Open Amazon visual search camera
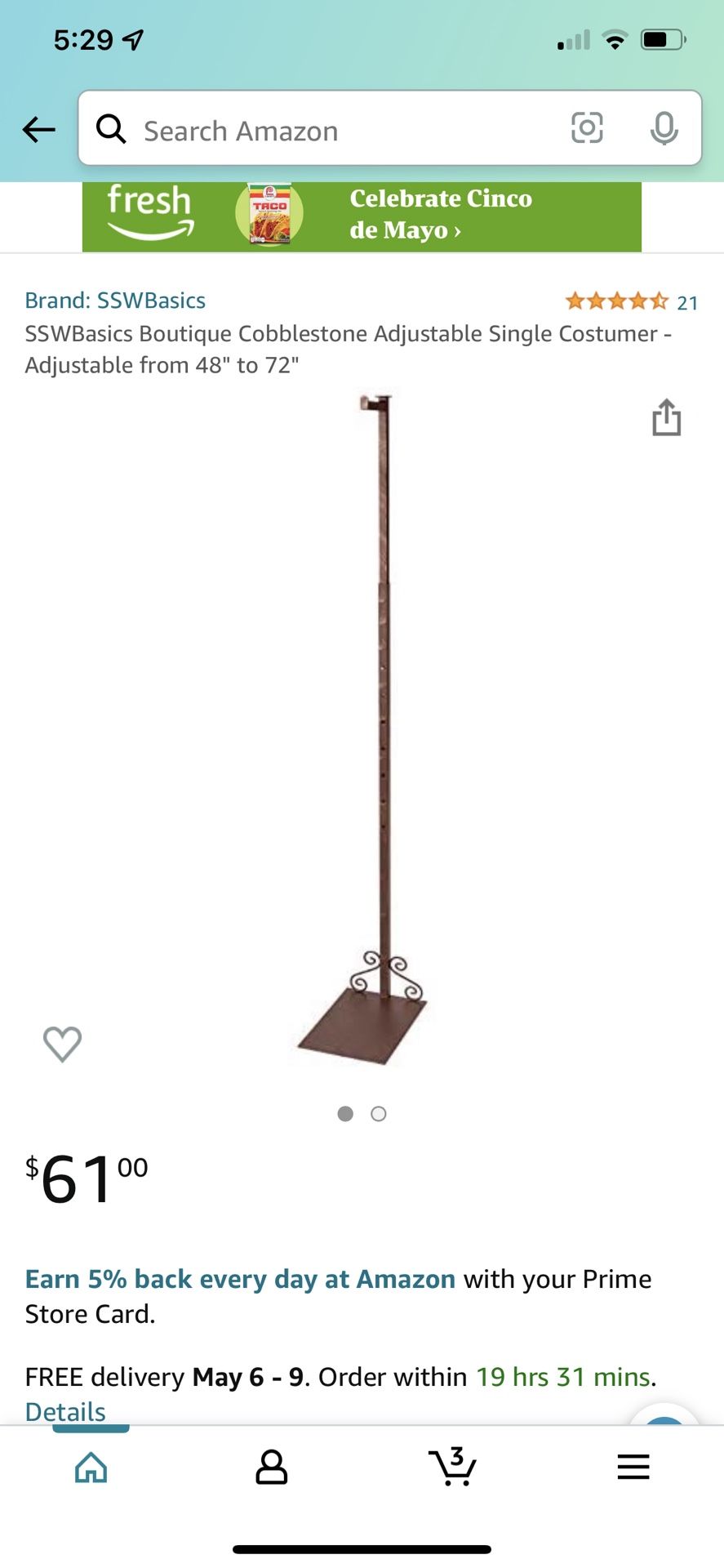724x1568 pixels. click(587, 129)
